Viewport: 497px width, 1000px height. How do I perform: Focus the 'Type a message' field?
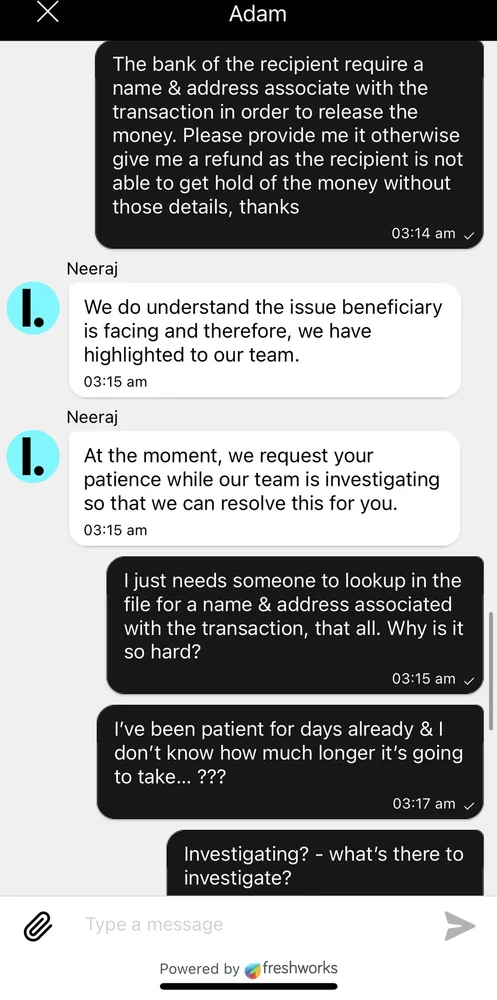coord(249,925)
